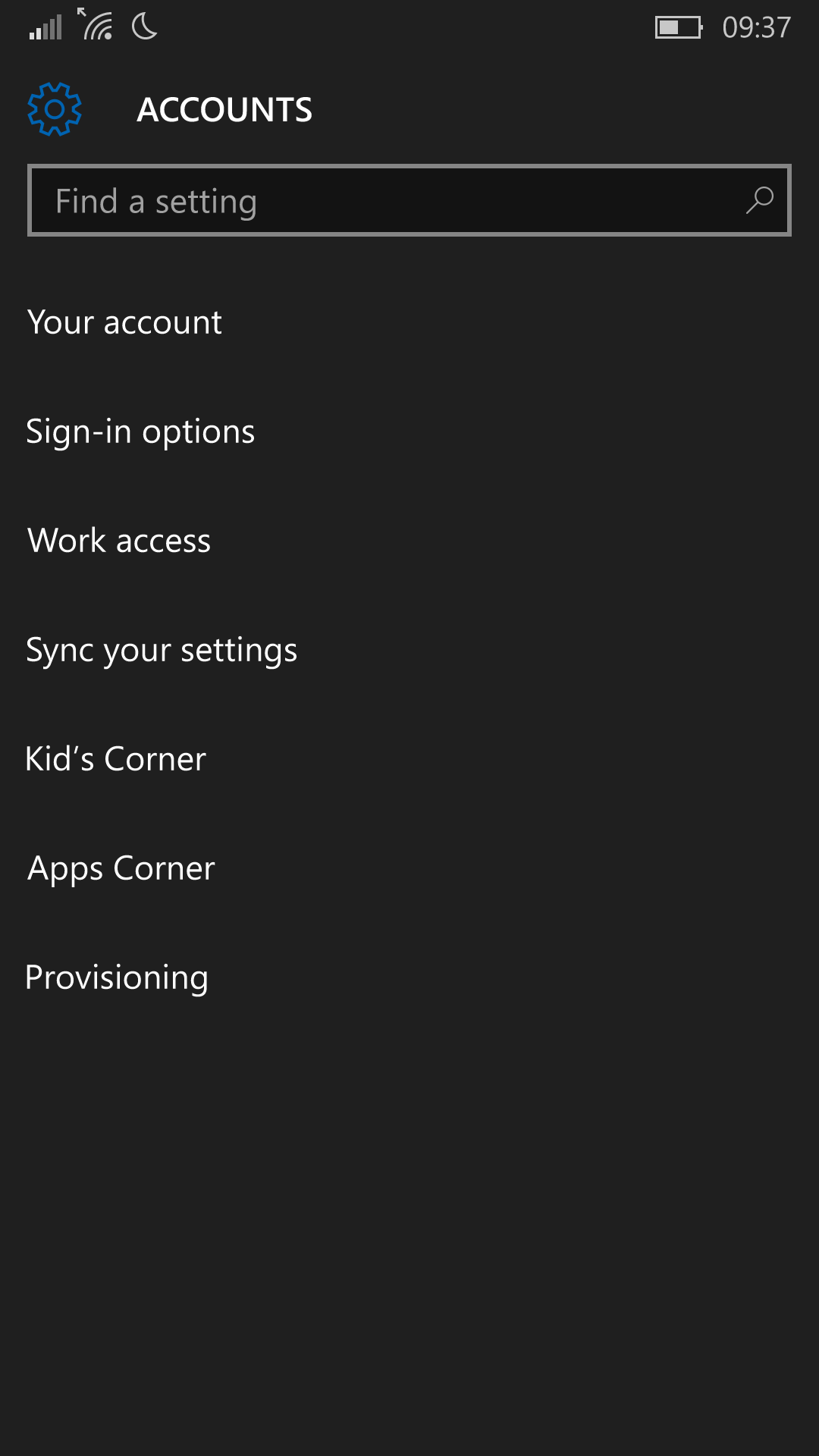Open the Provisioning settings
The height and width of the screenshot is (1456, 819).
[x=409, y=977]
